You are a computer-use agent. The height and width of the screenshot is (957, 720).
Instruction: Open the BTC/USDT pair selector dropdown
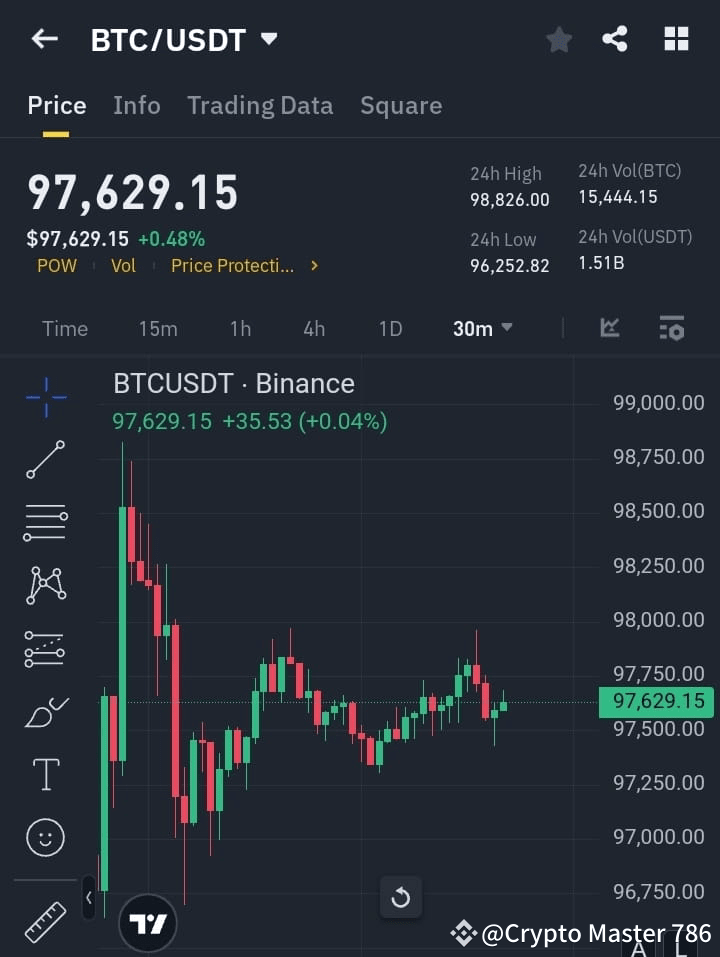268,40
